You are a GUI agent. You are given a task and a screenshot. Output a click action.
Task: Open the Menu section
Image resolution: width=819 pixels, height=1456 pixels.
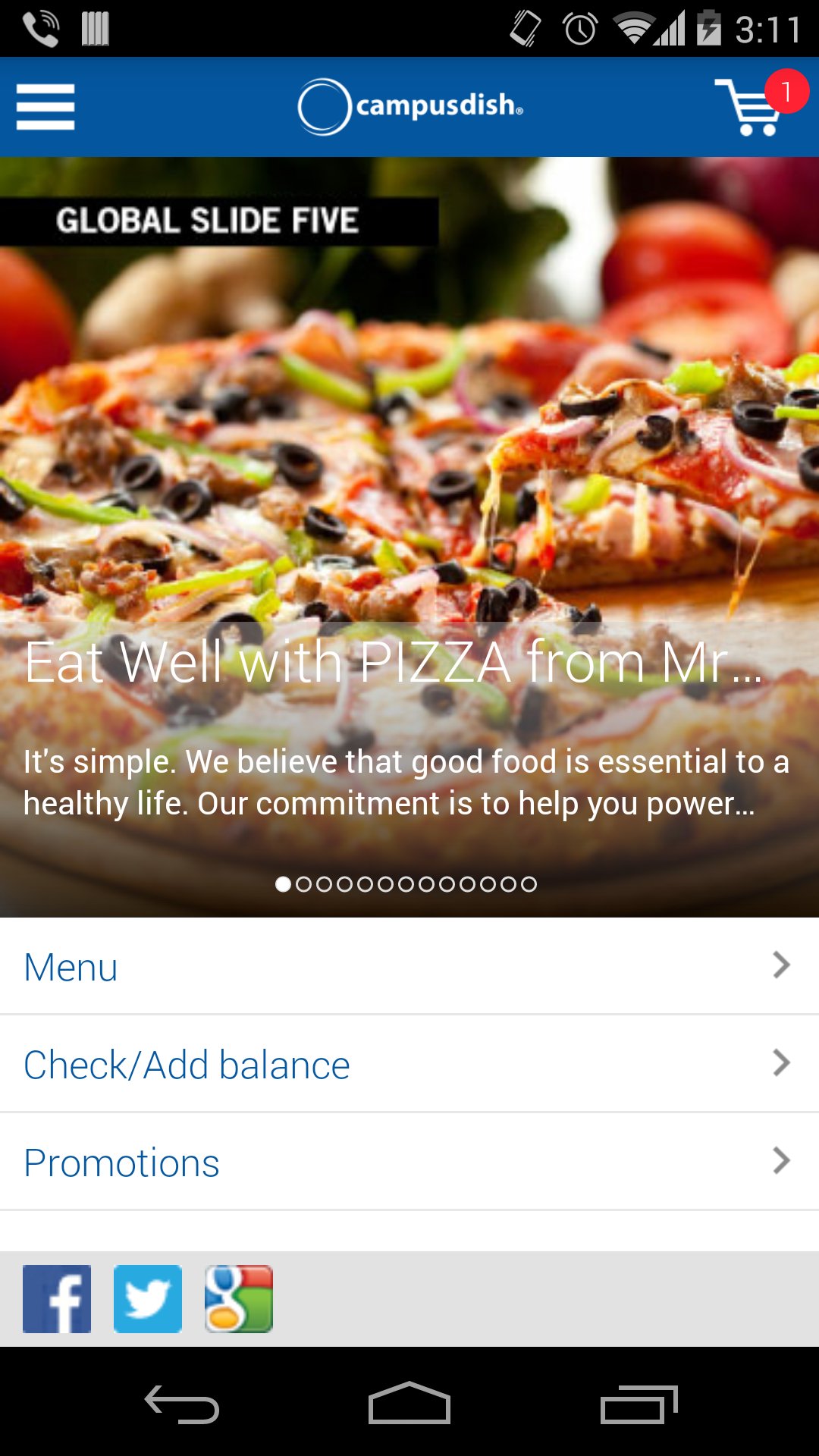[x=71, y=965]
